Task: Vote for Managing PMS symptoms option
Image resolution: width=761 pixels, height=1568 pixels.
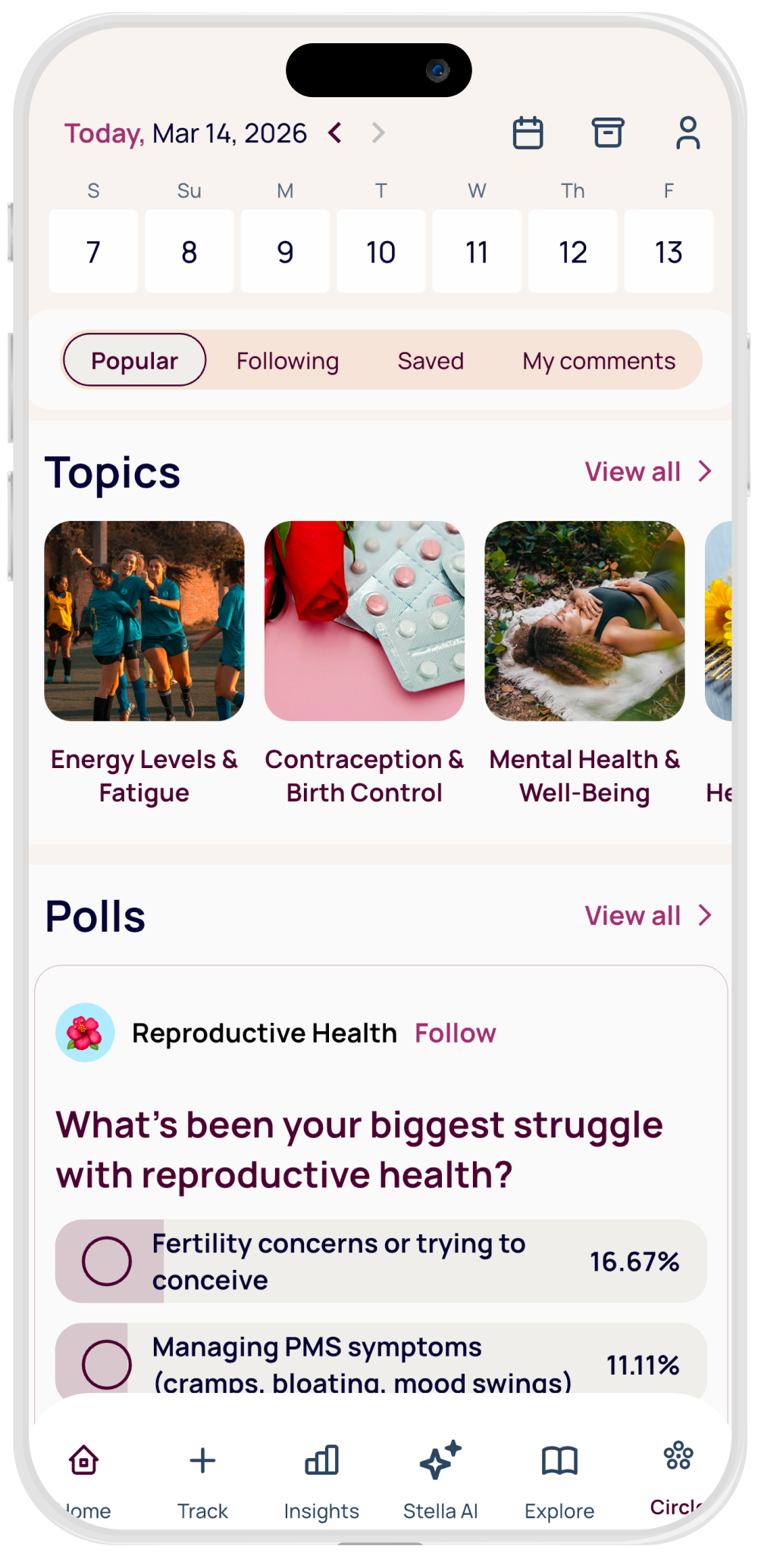Action: tap(107, 1364)
